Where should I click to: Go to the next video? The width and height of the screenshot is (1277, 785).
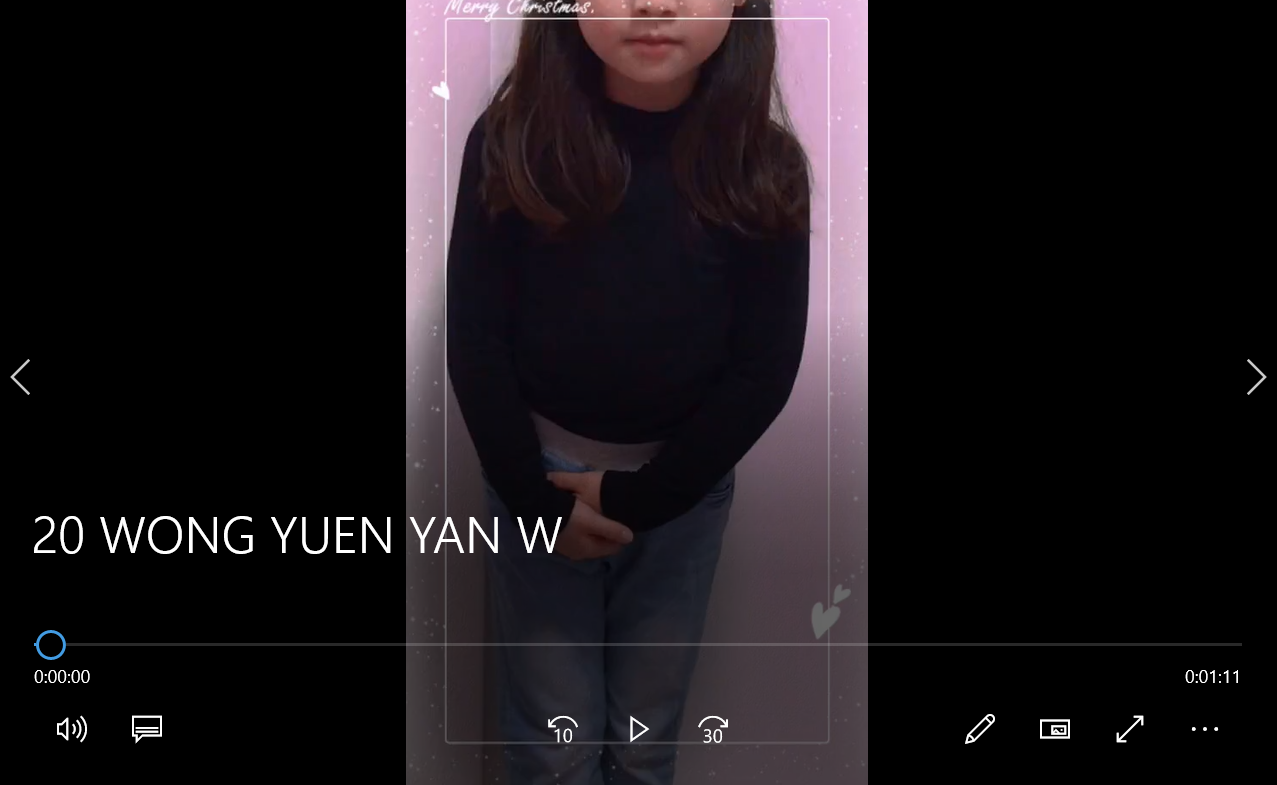[x=1256, y=377]
